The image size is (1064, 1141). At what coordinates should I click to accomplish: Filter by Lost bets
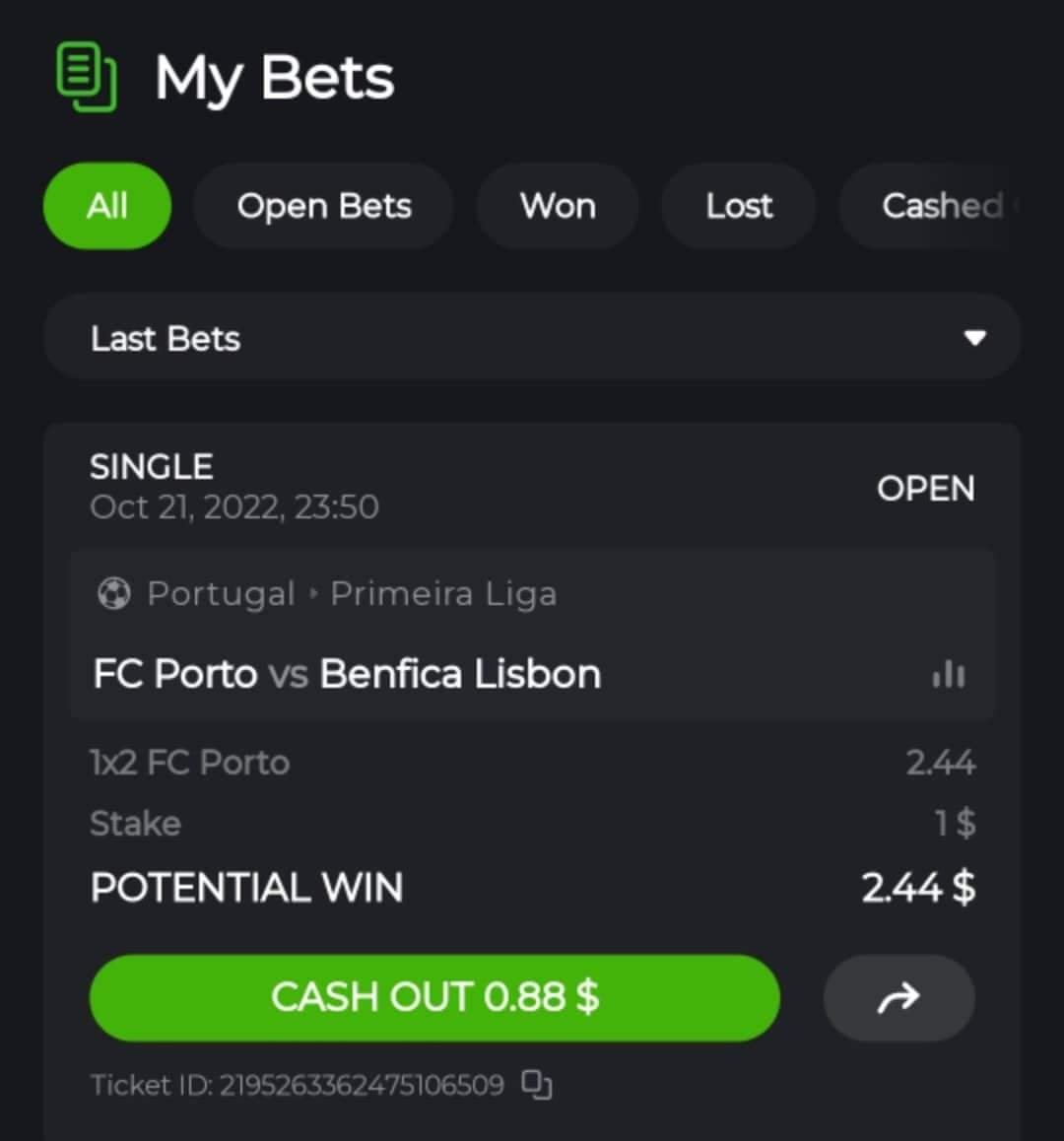click(x=739, y=206)
